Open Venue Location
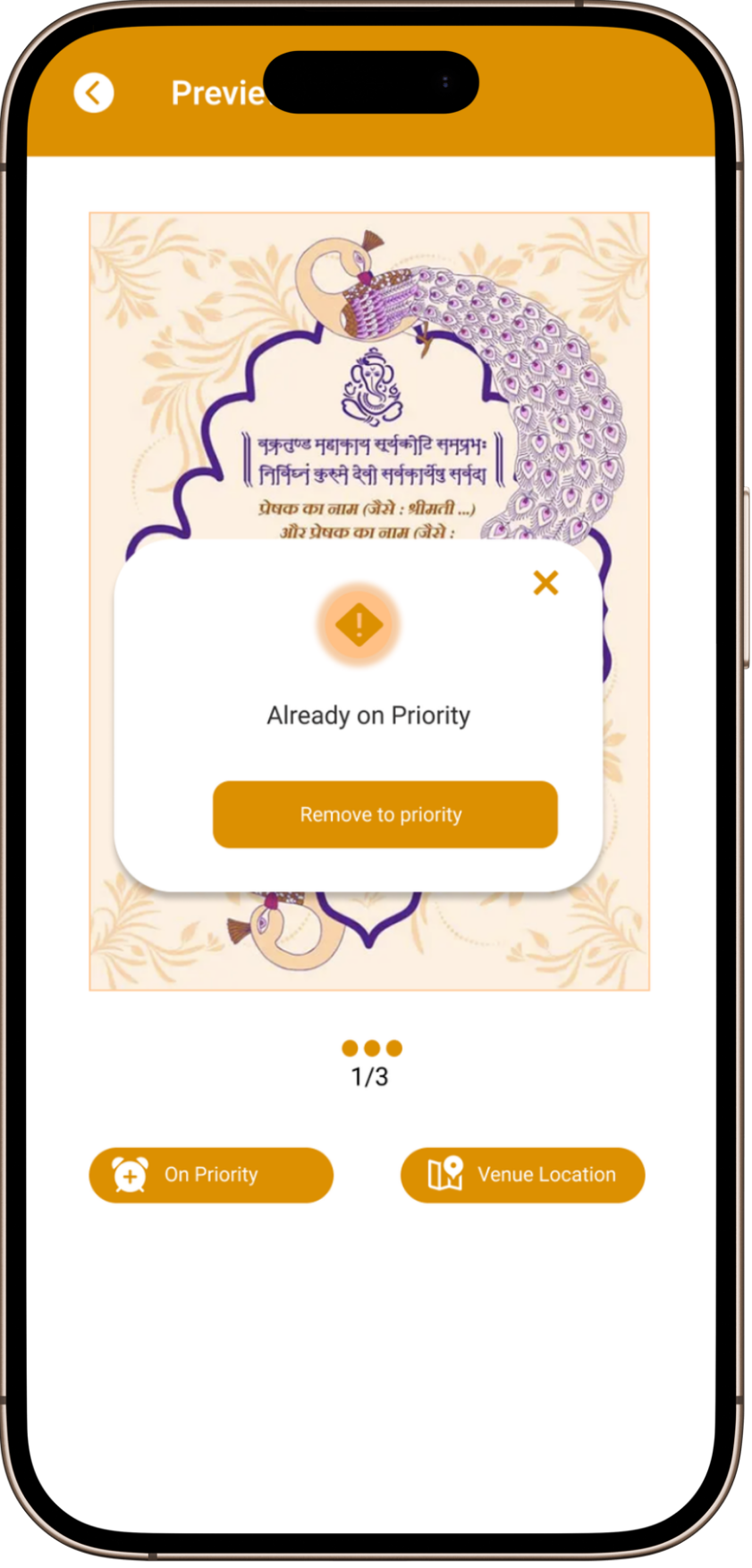This screenshot has height=1568, width=752. pyautogui.click(x=522, y=1175)
